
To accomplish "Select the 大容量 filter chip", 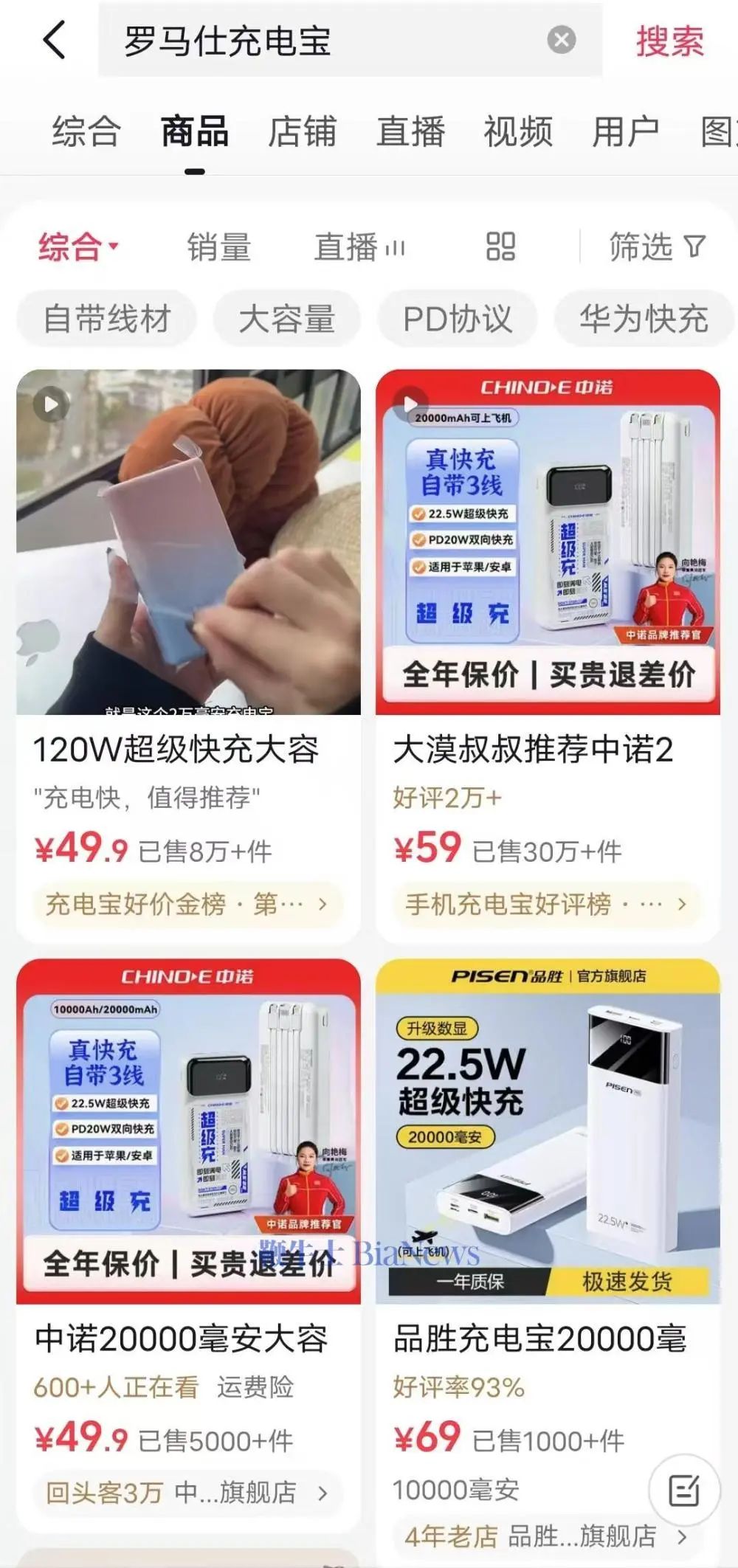I will click(287, 319).
